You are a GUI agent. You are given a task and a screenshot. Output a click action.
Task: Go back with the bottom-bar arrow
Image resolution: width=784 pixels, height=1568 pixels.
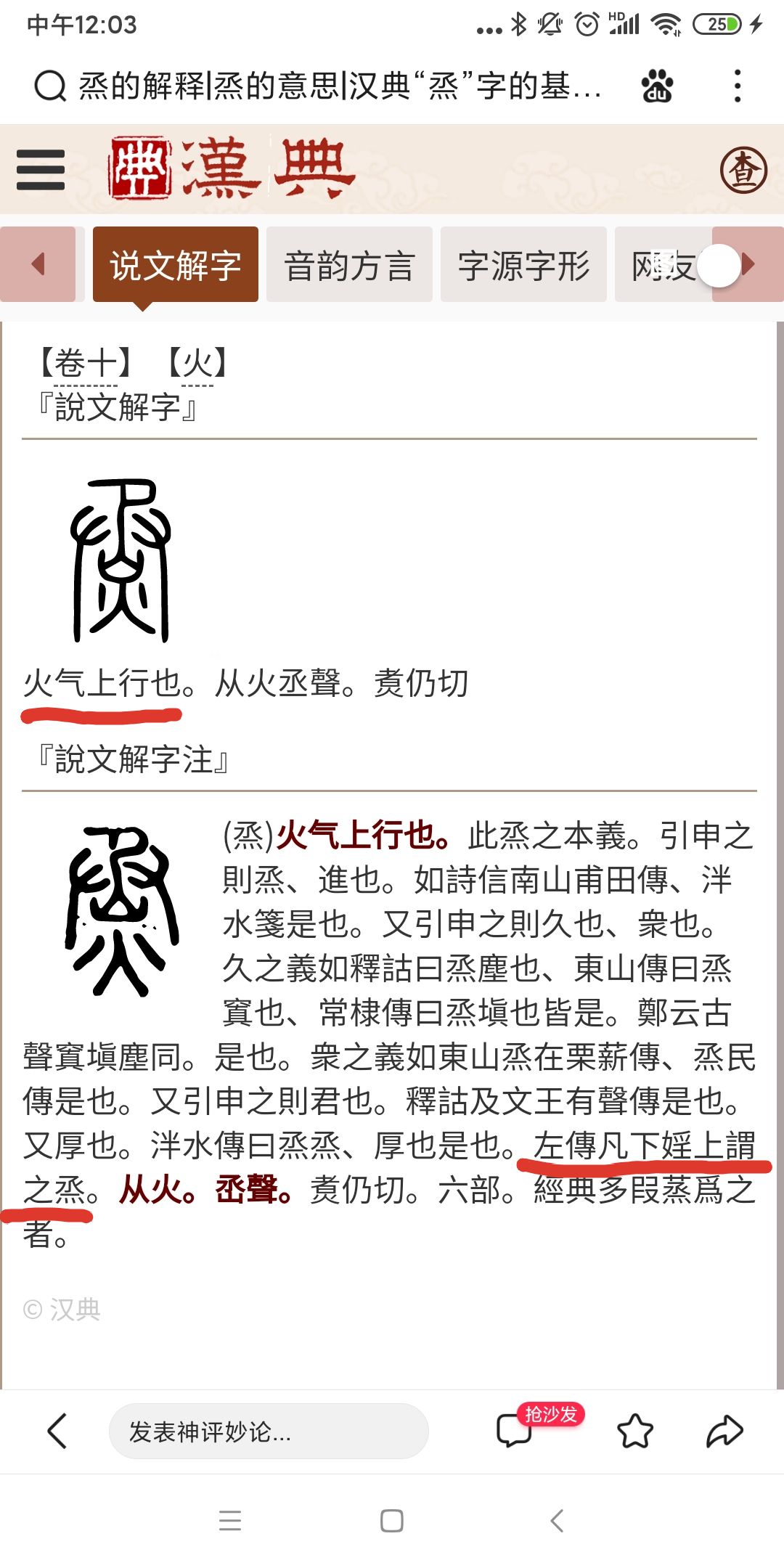[57, 1431]
